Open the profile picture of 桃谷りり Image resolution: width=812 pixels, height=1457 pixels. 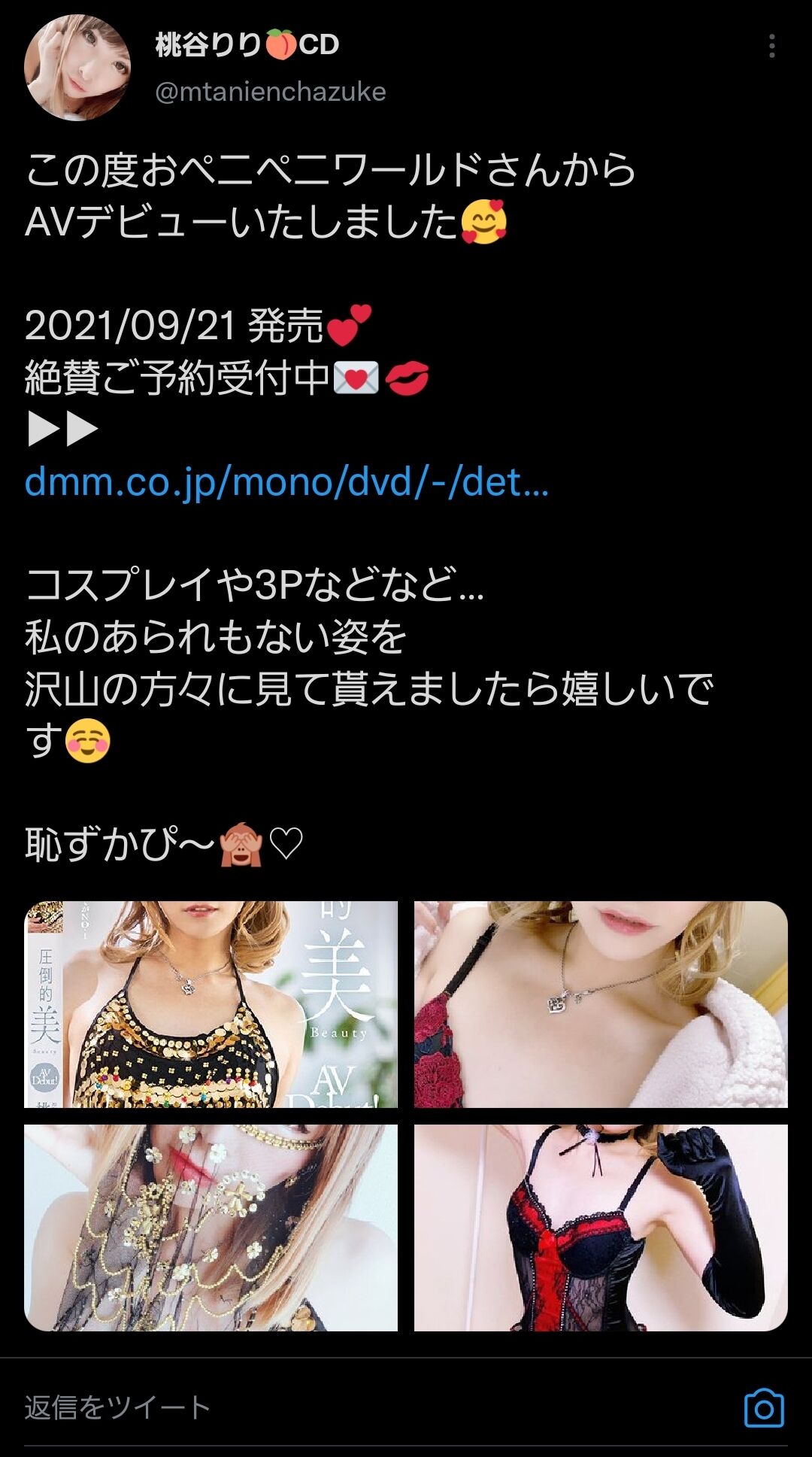tap(77, 68)
